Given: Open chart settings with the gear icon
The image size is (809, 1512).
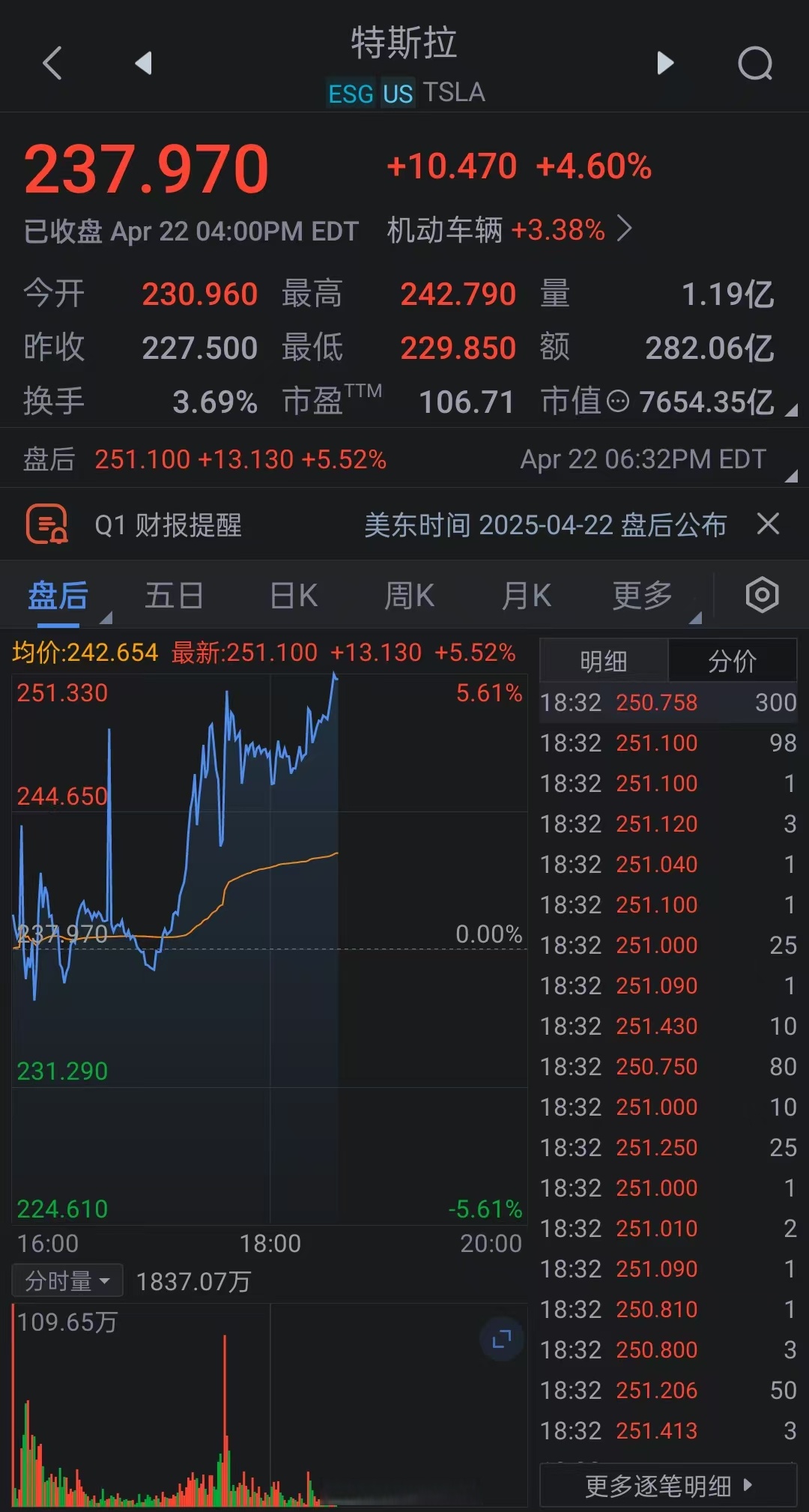Looking at the screenshot, I should [763, 594].
